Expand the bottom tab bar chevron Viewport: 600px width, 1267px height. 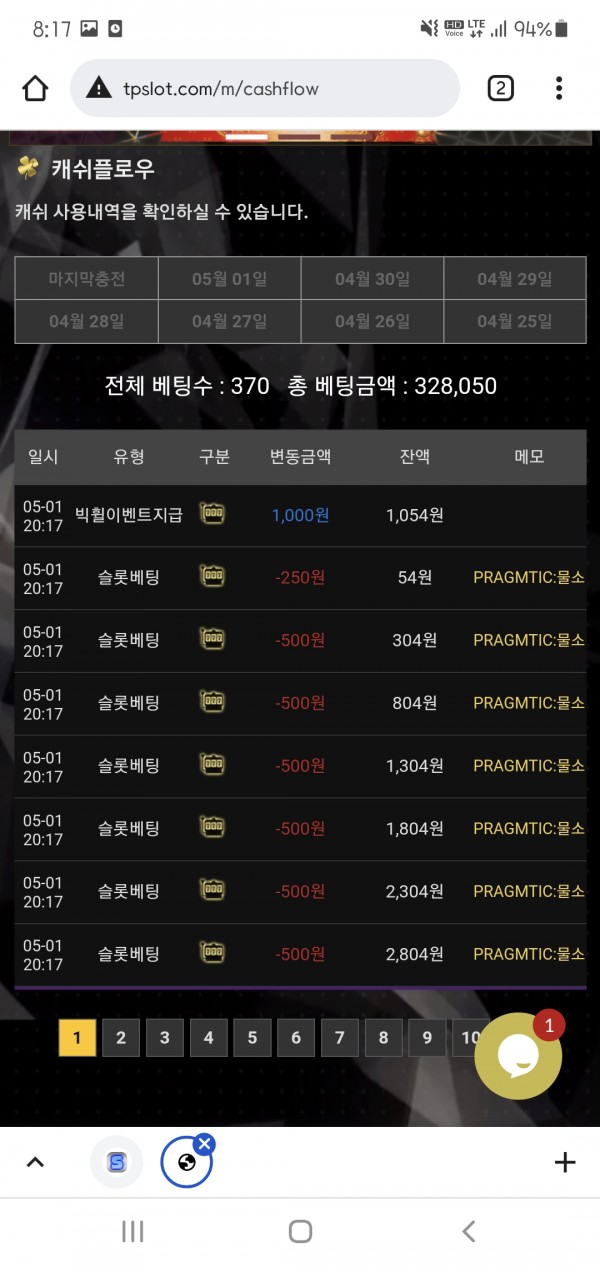(35, 1162)
